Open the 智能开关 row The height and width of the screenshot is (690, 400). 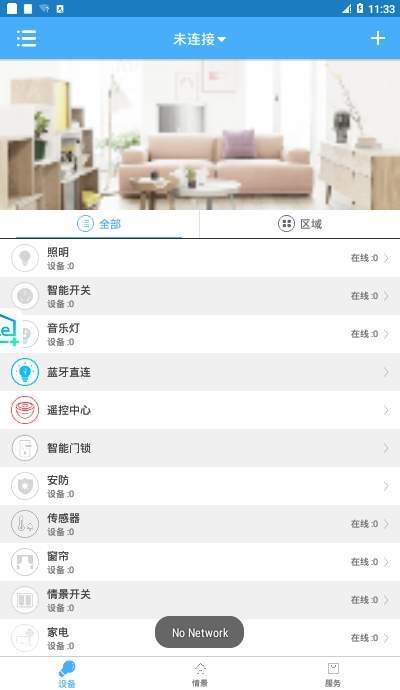tap(200, 296)
